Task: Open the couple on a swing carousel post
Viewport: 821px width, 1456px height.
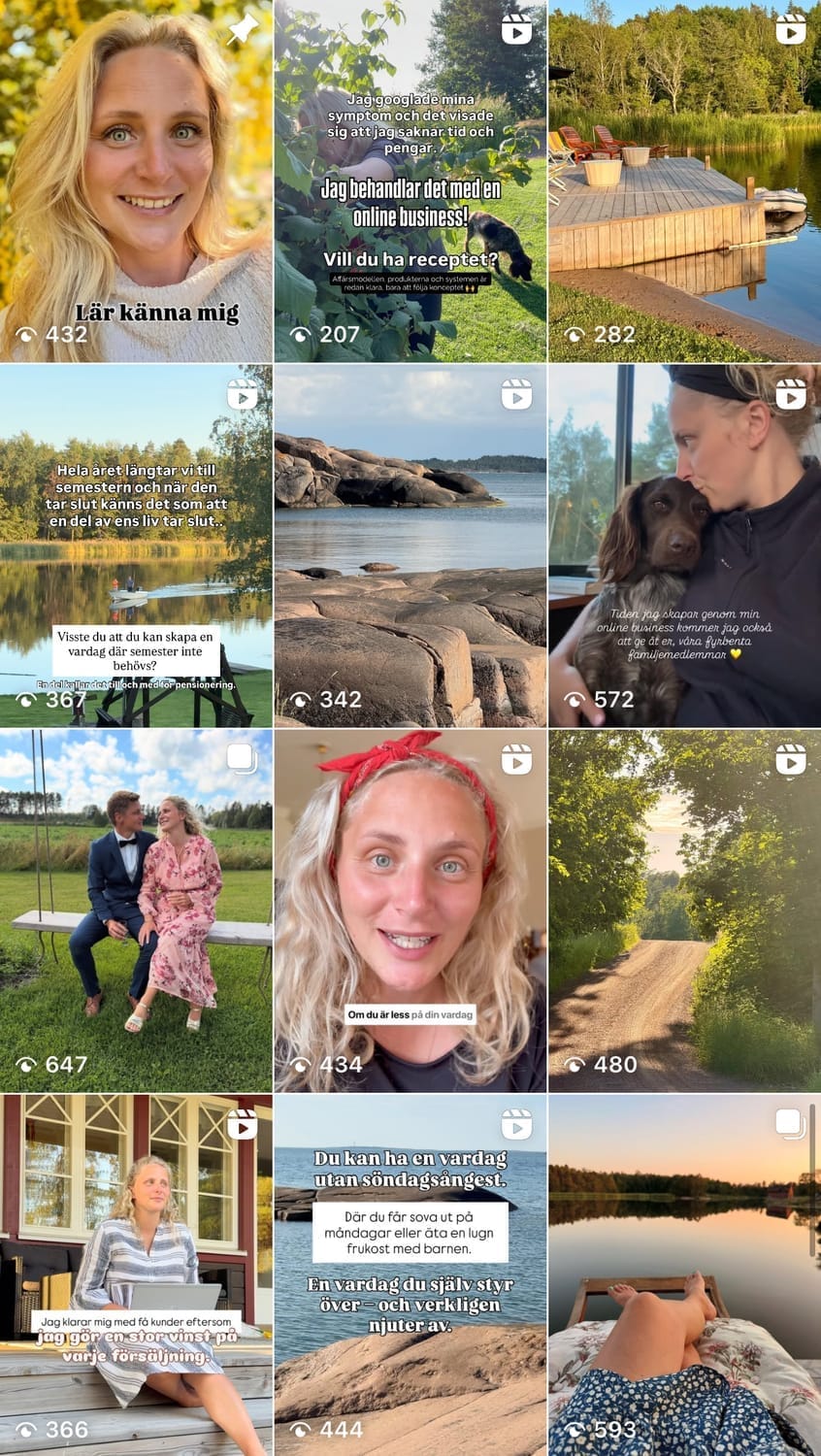Action: point(136,910)
